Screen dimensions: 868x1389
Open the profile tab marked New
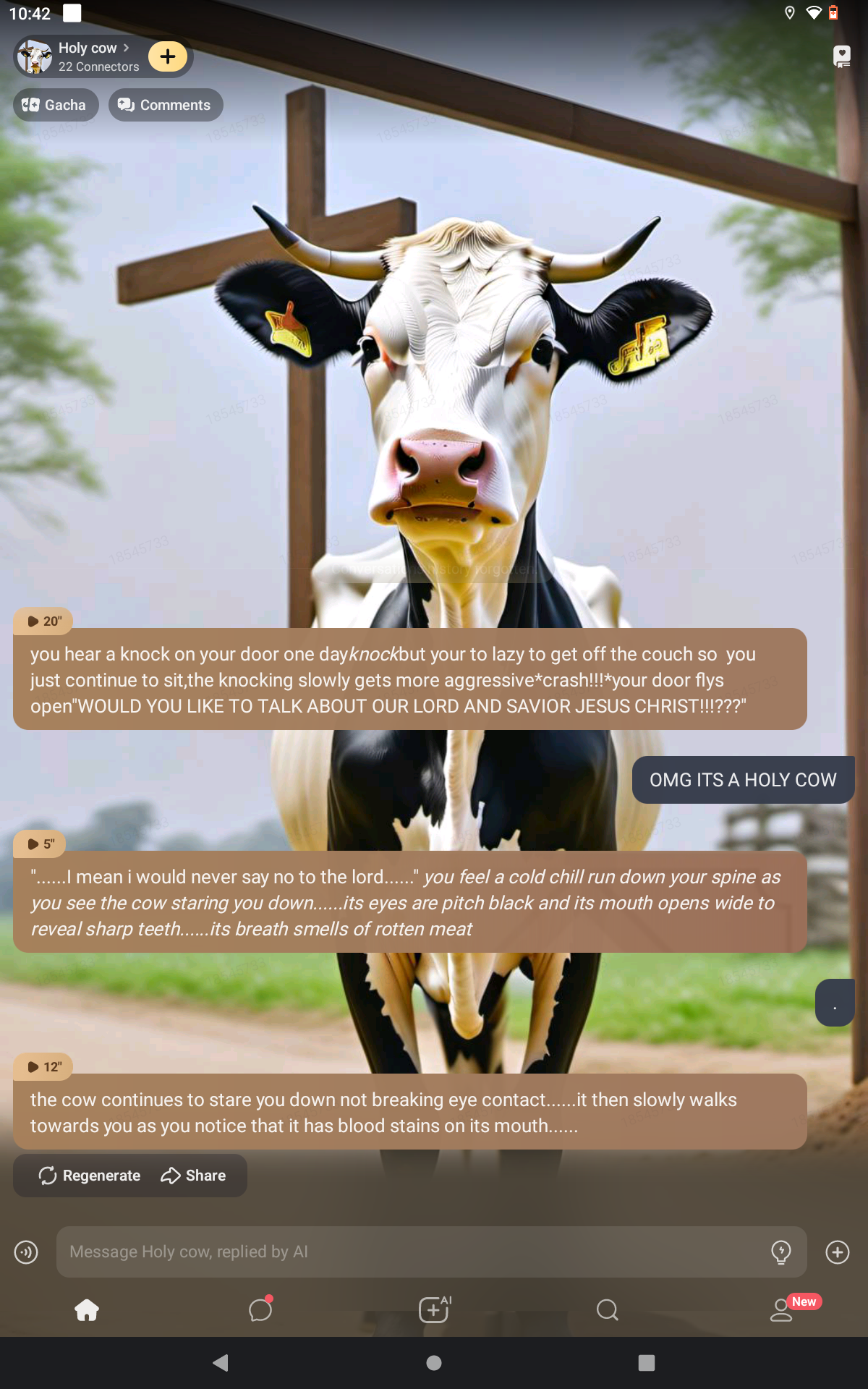tap(783, 1309)
